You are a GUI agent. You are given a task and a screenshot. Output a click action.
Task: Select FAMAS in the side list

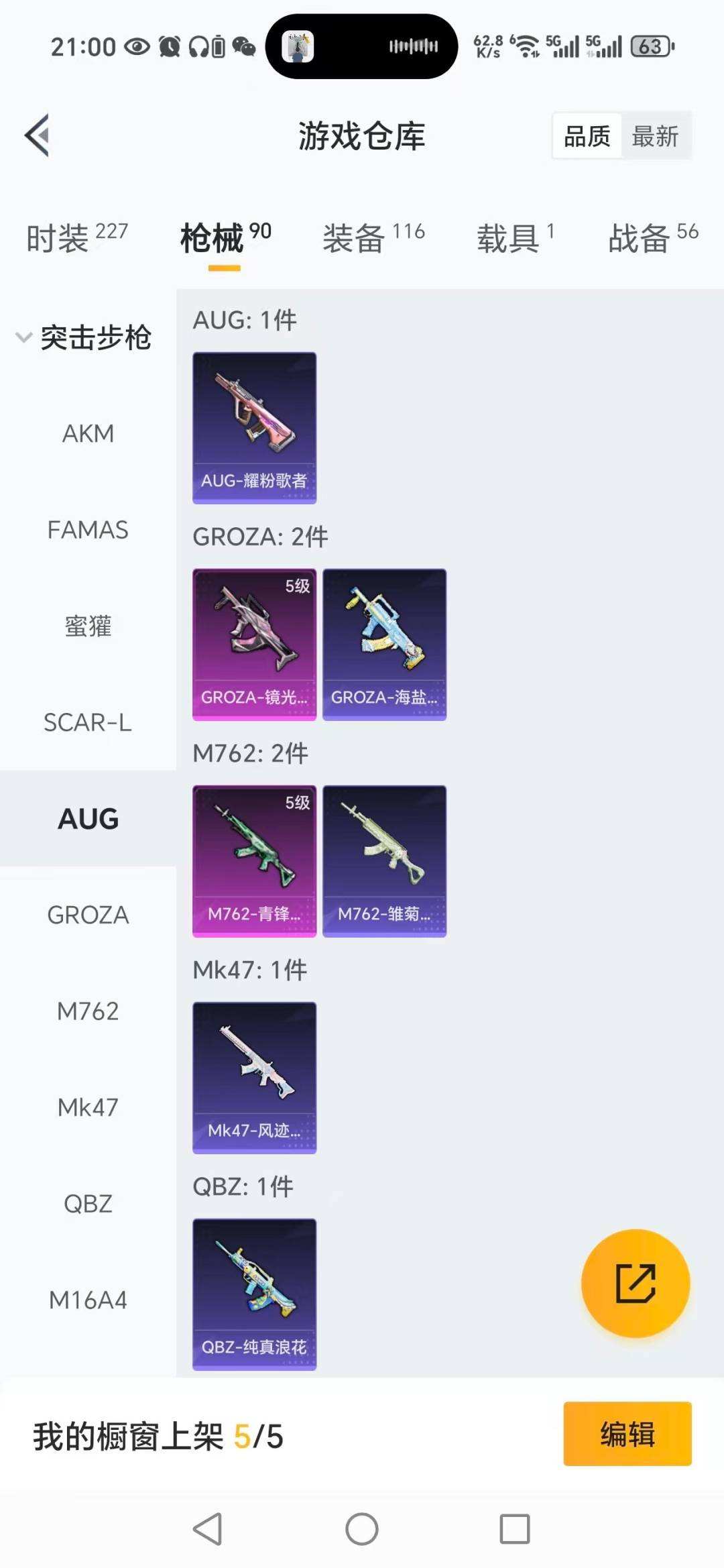point(88,530)
